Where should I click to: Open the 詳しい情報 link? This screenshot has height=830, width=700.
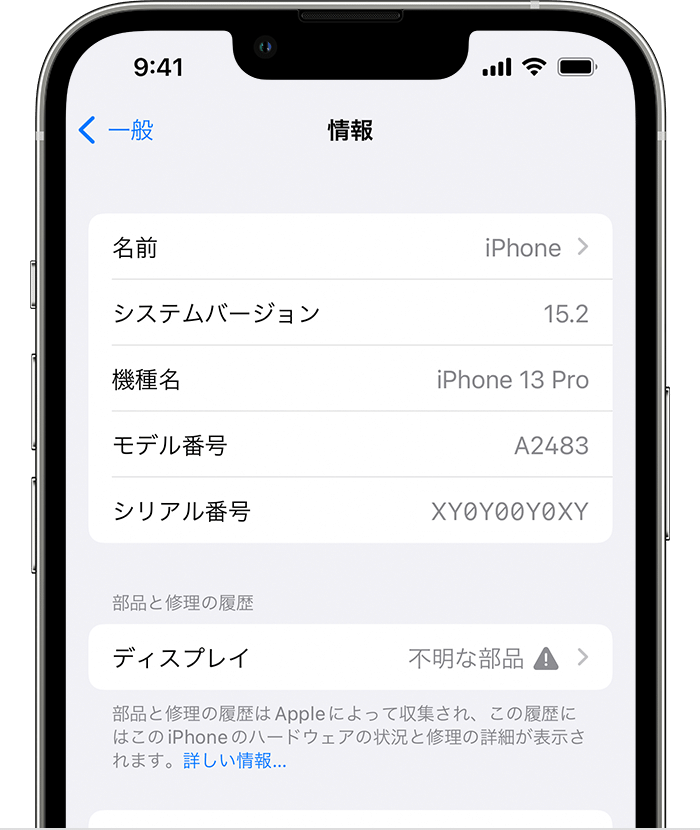tap(234, 761)
